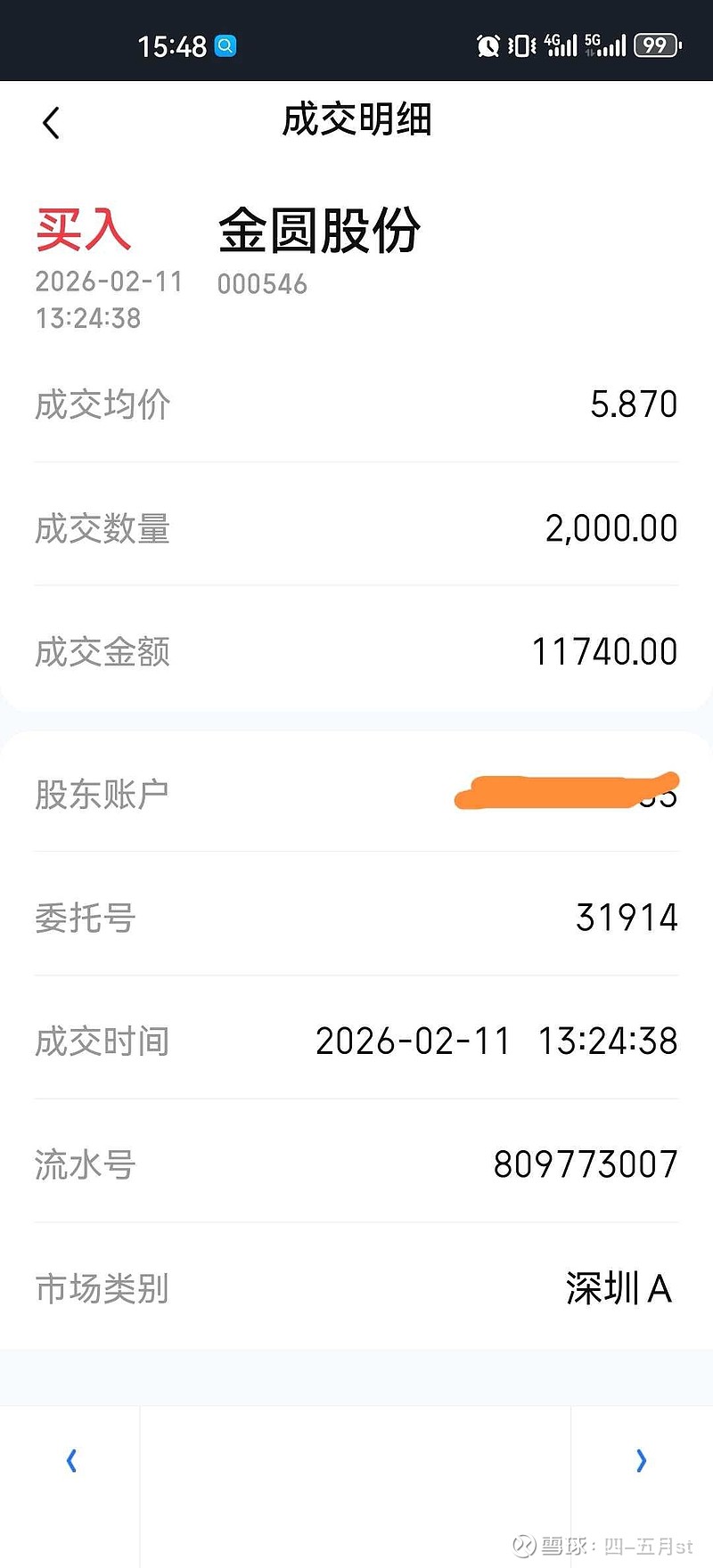Open stock name 金圆股份

click(x=319, y=230)
